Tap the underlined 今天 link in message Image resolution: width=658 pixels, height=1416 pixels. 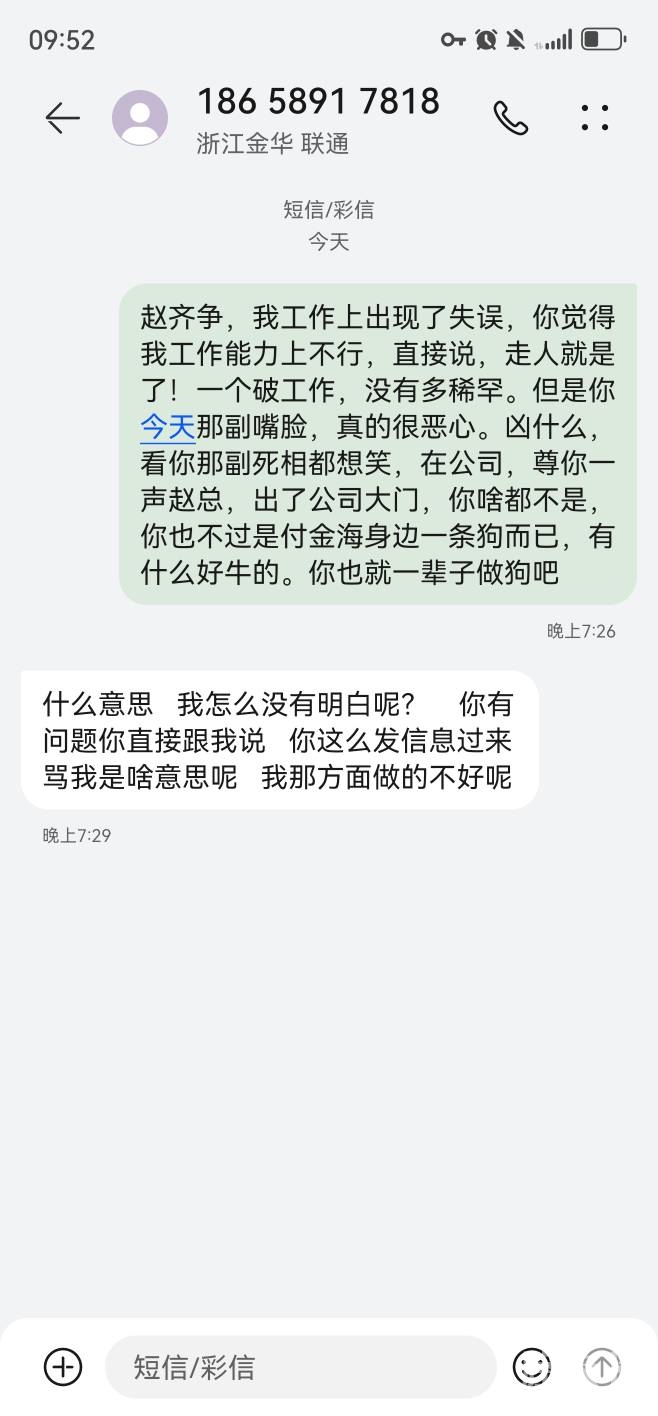coord(167,427)
